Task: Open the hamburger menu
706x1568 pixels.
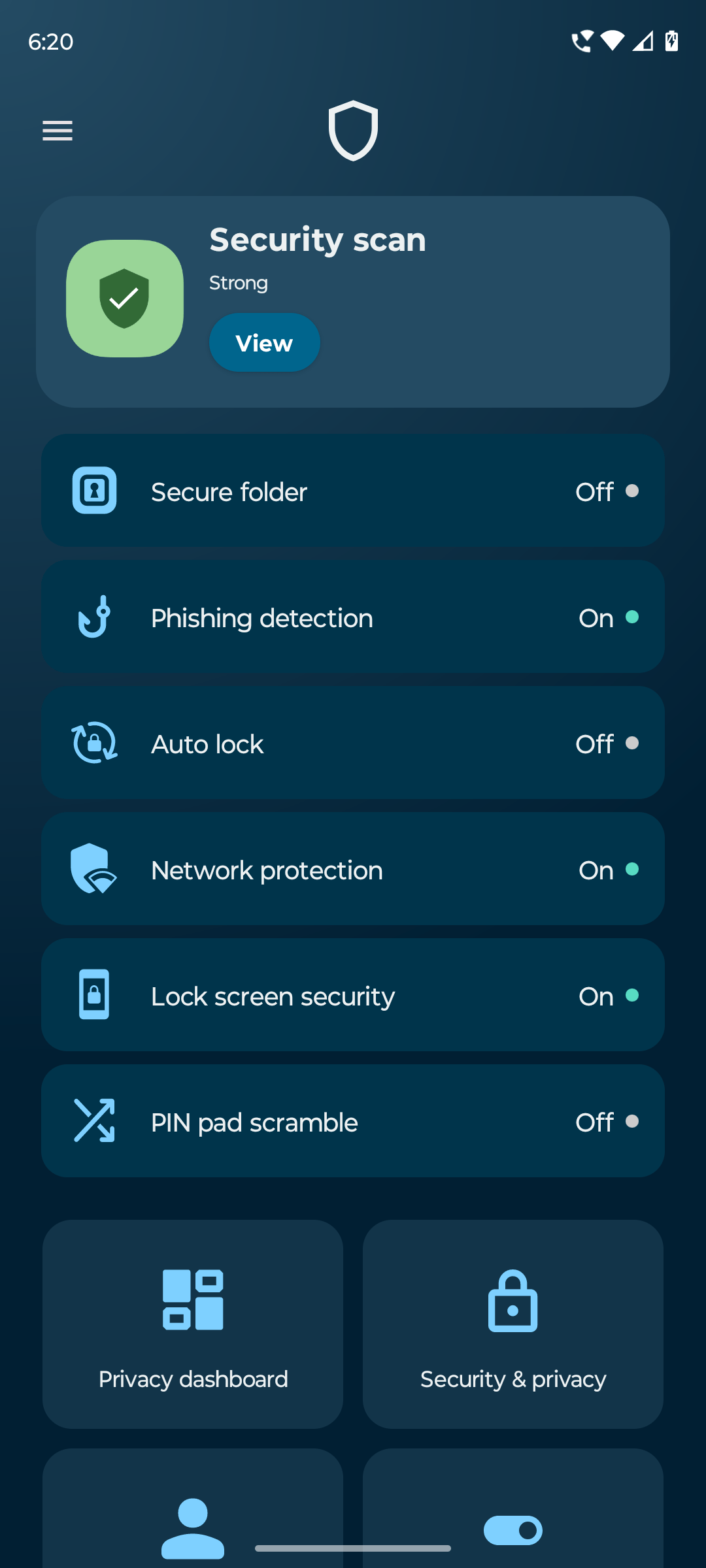Action: tap(58, 131)
